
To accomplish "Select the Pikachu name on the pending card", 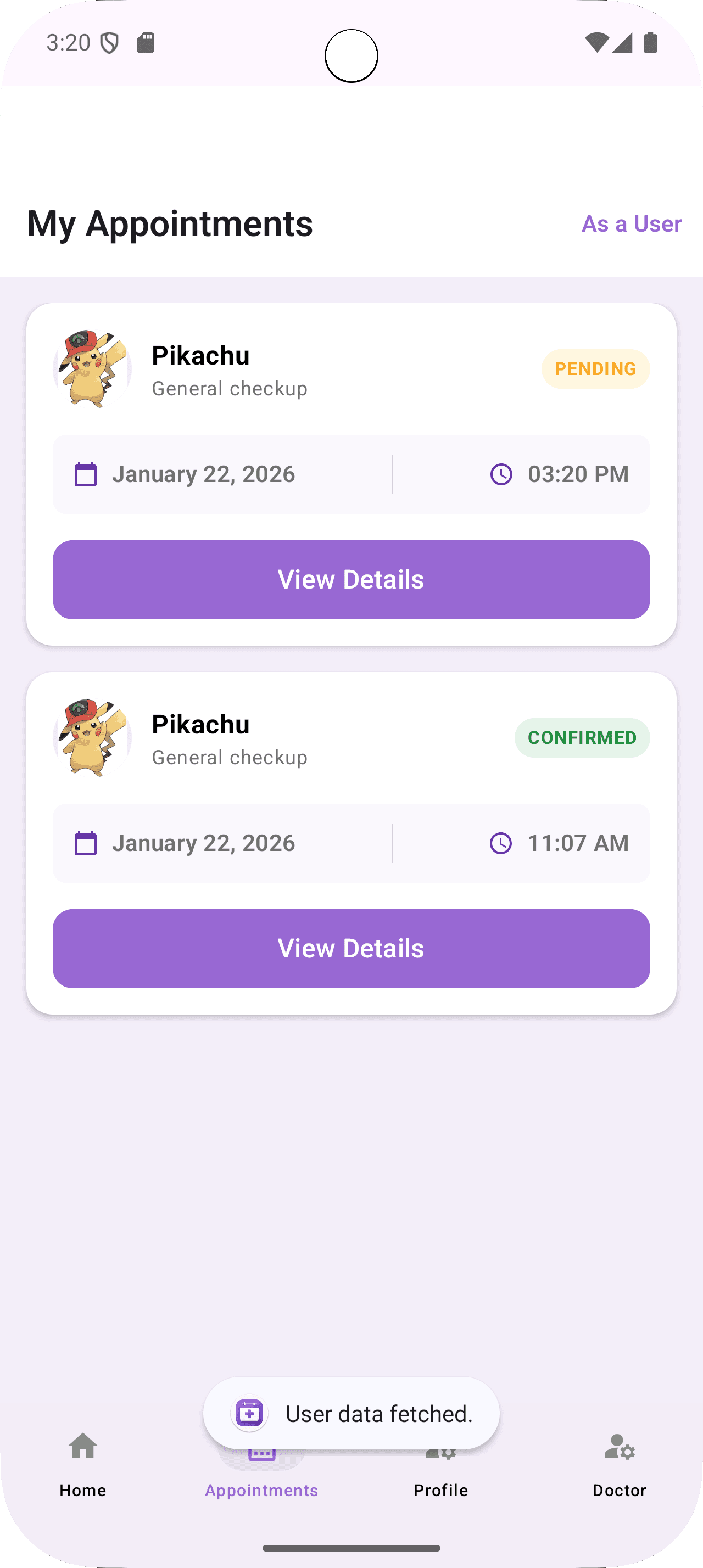I will point(200,355).
